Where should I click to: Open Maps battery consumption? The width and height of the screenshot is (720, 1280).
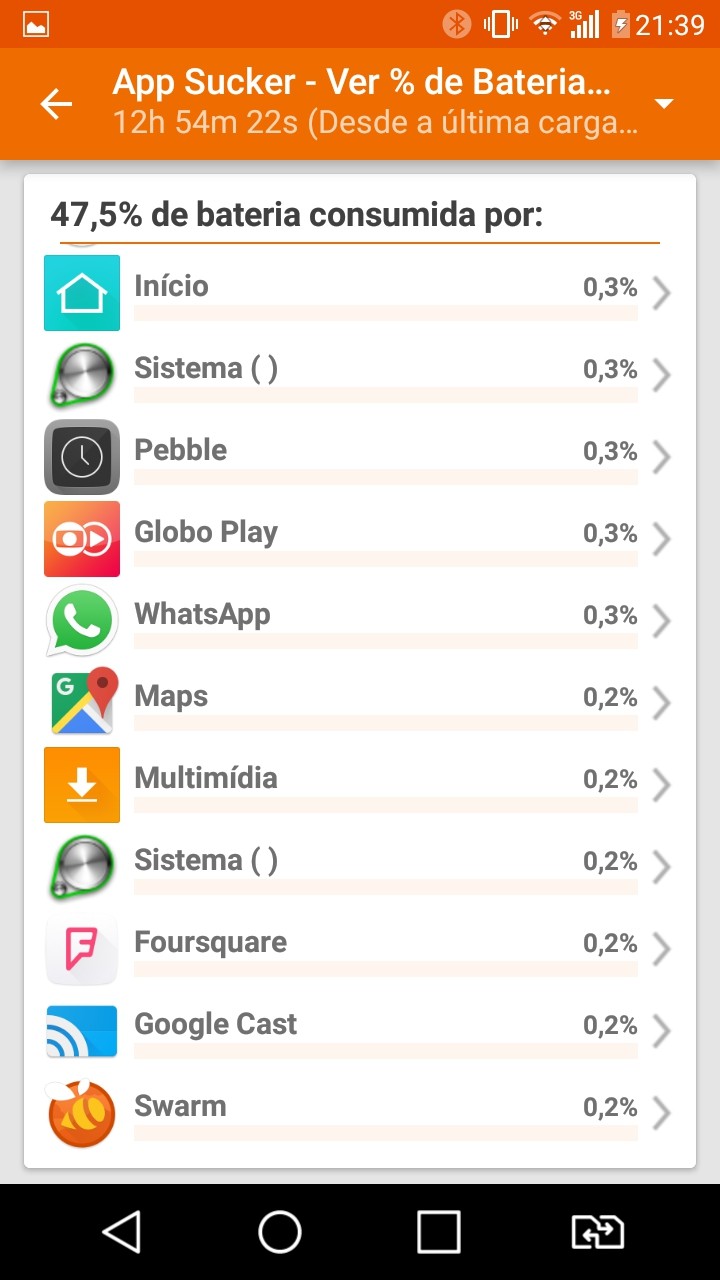(360, 703)
